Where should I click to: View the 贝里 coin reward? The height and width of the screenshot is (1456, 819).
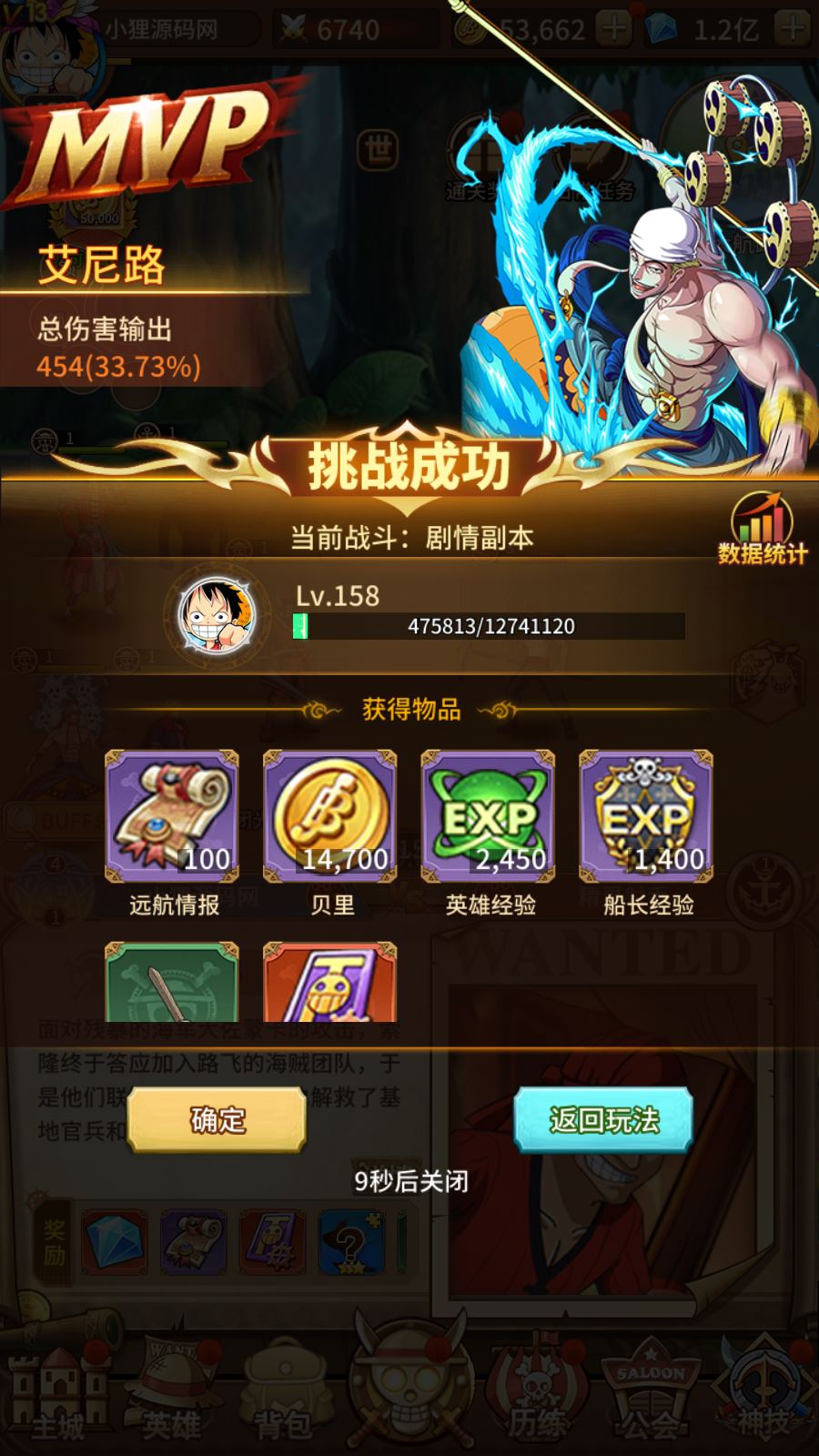[330, 816]
